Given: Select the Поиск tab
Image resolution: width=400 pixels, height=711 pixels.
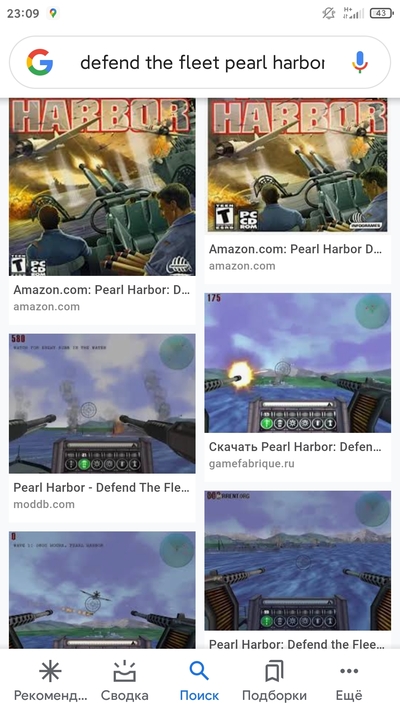Looking at the screenshot, I should tap(199, 680).
